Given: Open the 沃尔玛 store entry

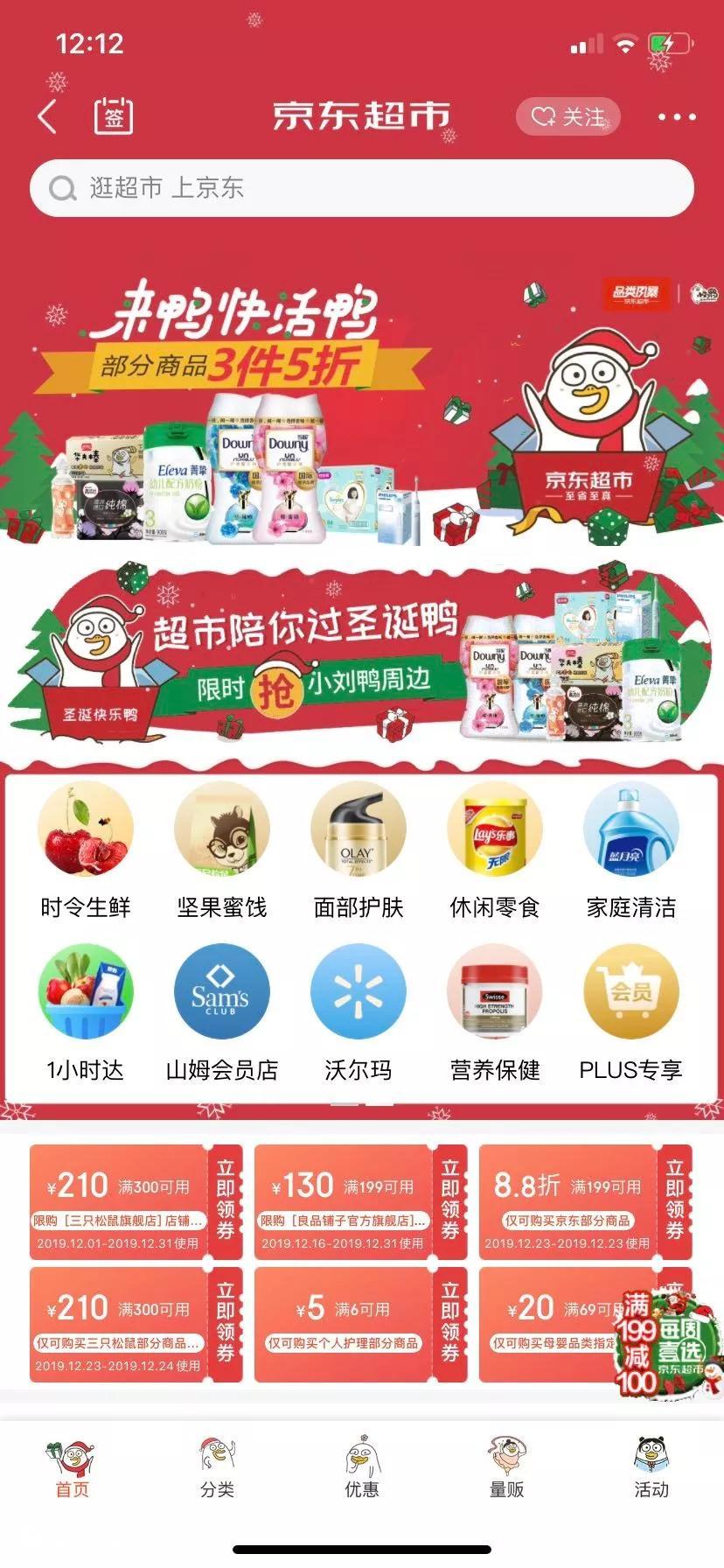Looking at the screenshot, I should tap(359, 1013).
